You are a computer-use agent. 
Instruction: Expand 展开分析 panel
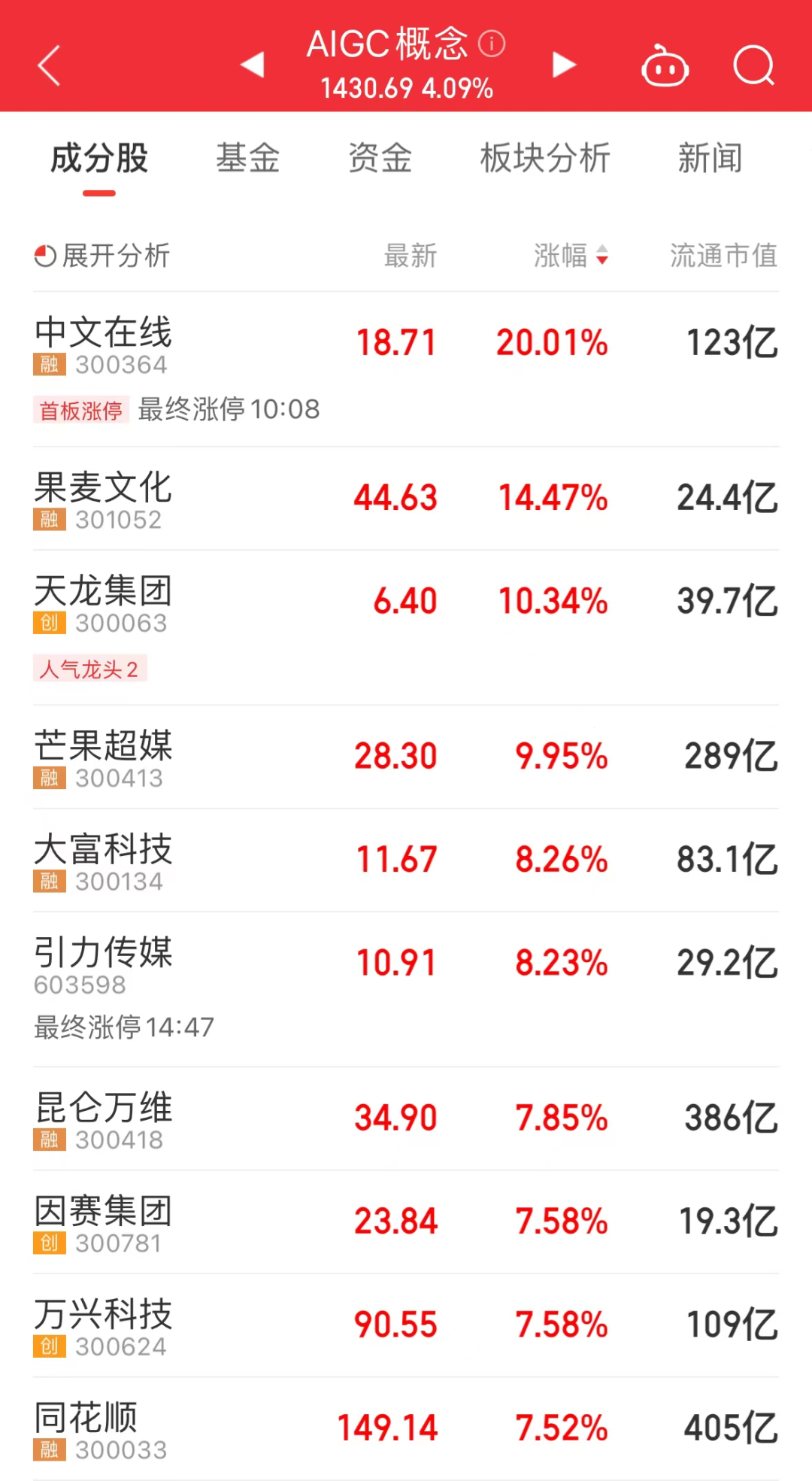(103, 256)
